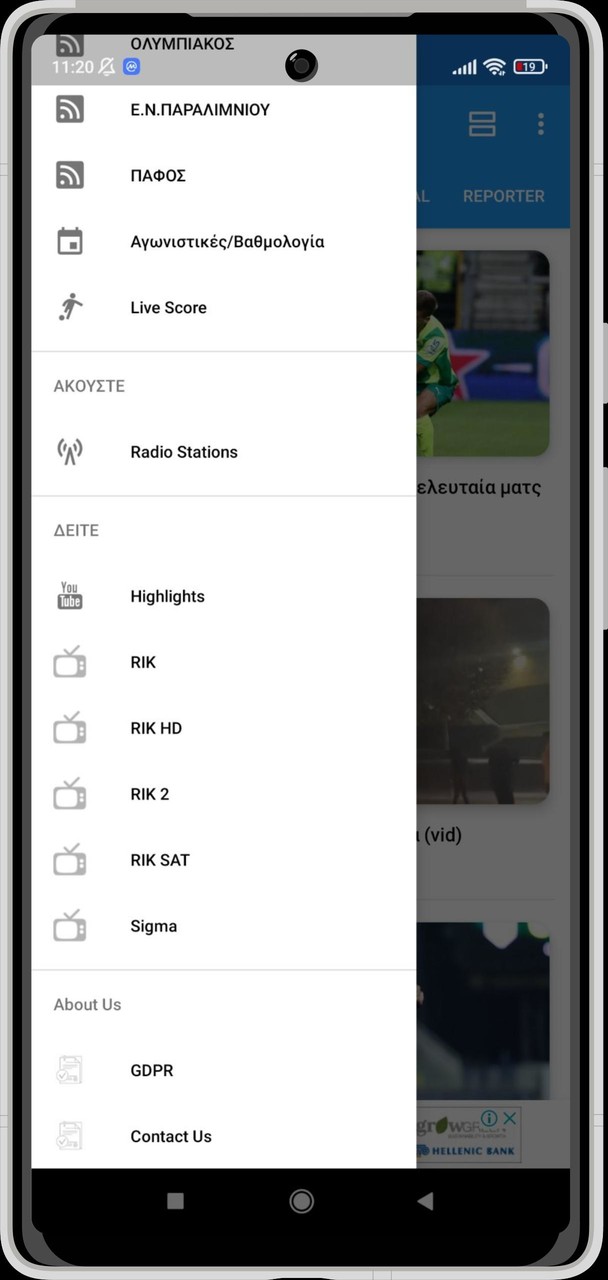The image size is (608, 1280).
Task: Watch the Sigma channel
Action: pyautogui.click(x=154, y=927)
